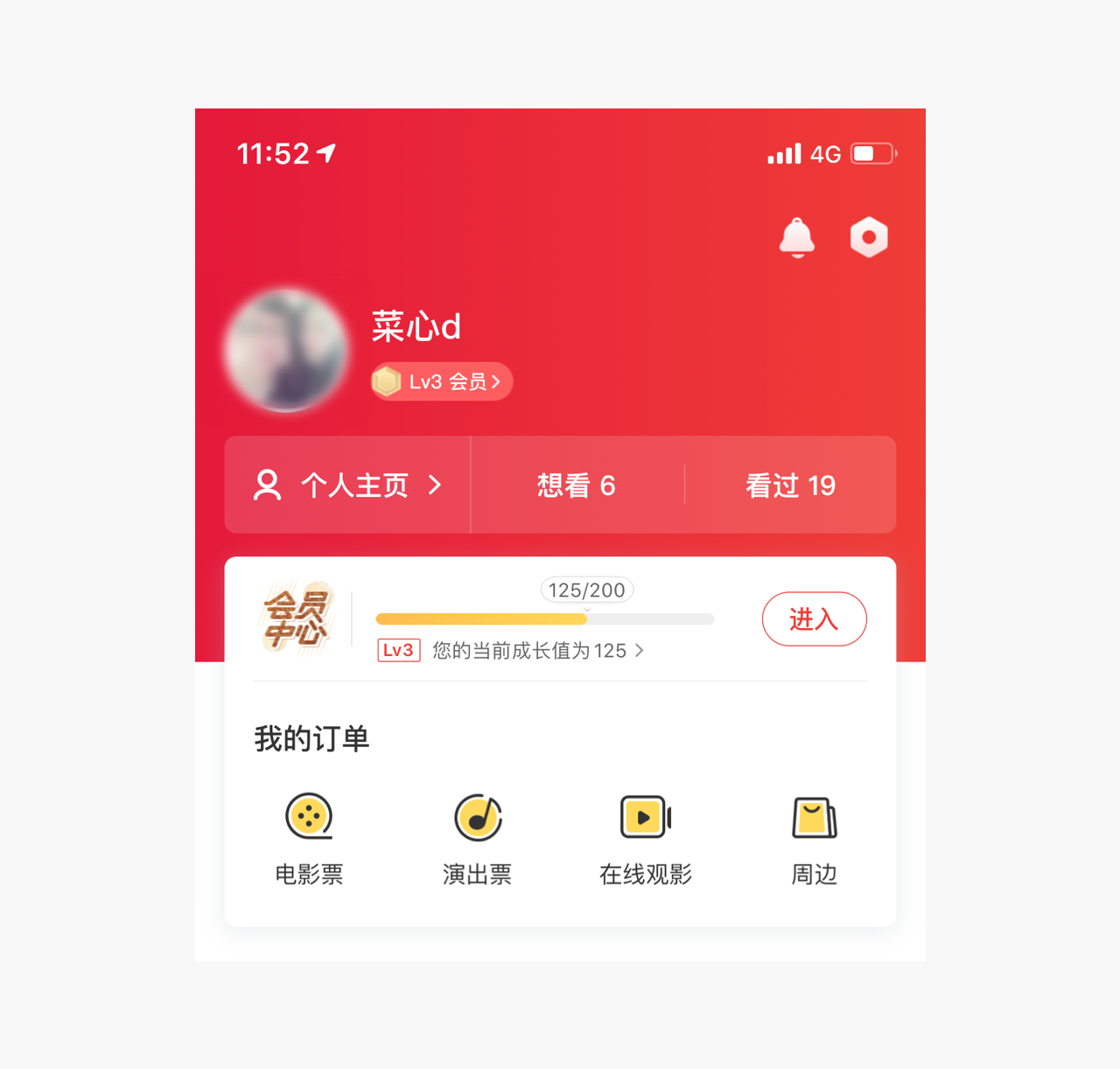The image size is (1120, 1069).
Task: View the 想看 6 list
Action: tap(577, 485)
